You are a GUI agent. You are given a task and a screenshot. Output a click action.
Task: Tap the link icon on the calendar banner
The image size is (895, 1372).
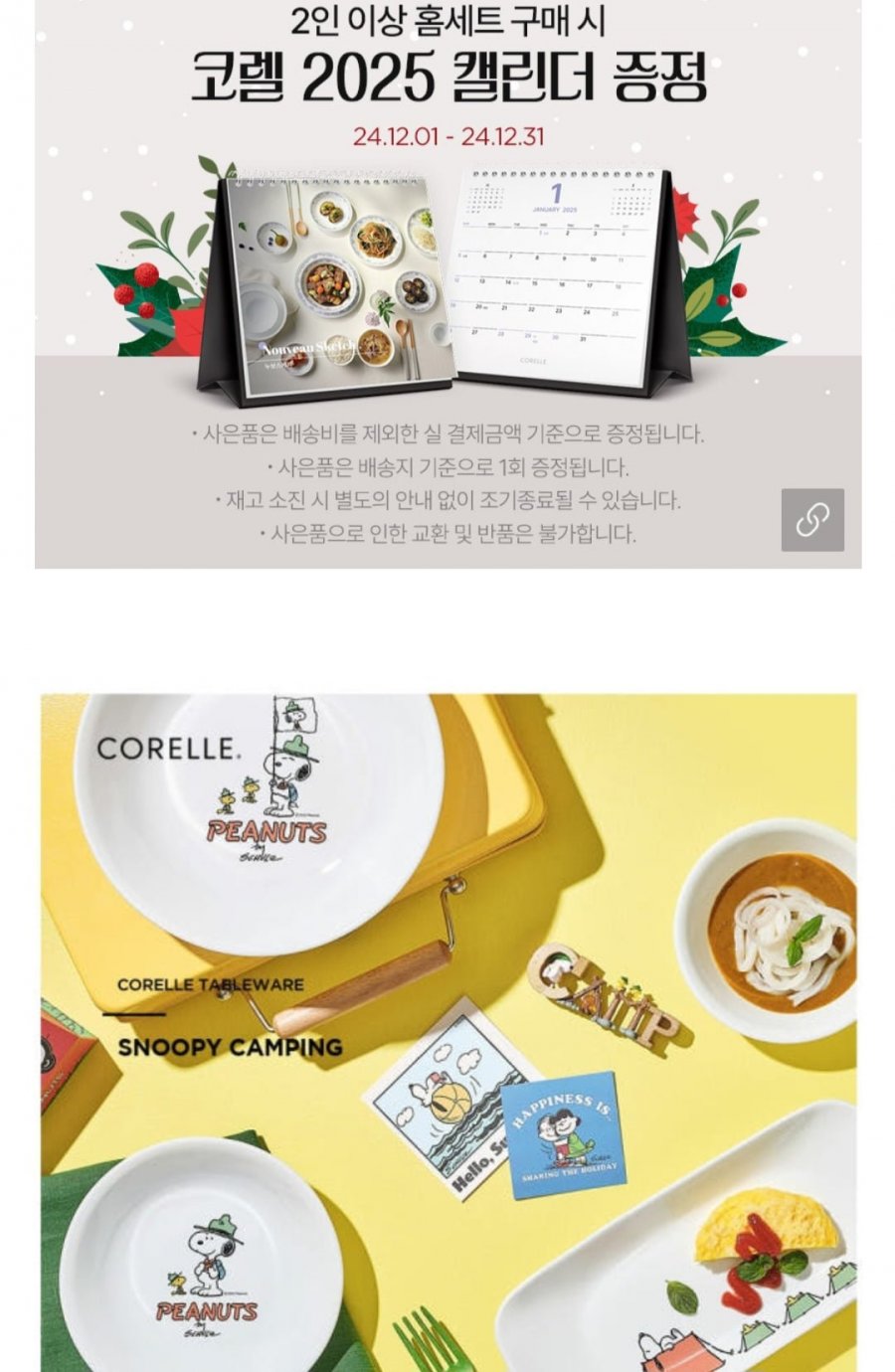pos(812,519)
